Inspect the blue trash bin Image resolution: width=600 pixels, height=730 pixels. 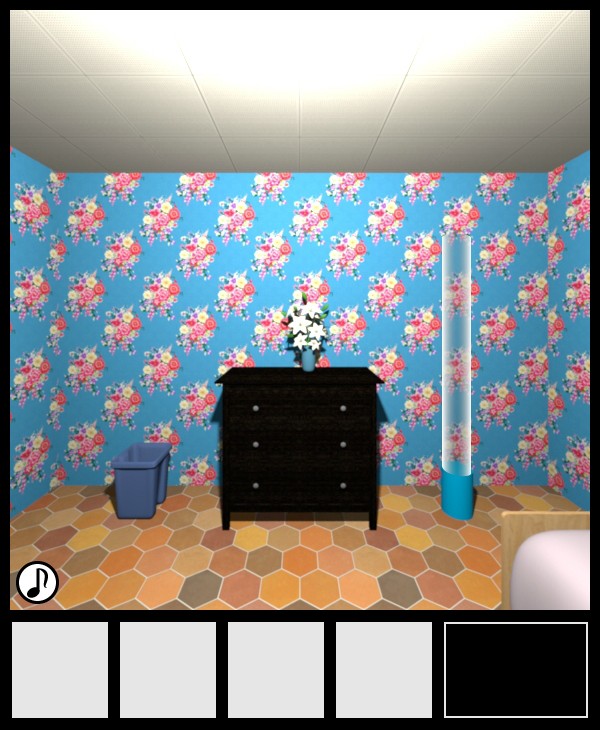(x=139, y=481)
